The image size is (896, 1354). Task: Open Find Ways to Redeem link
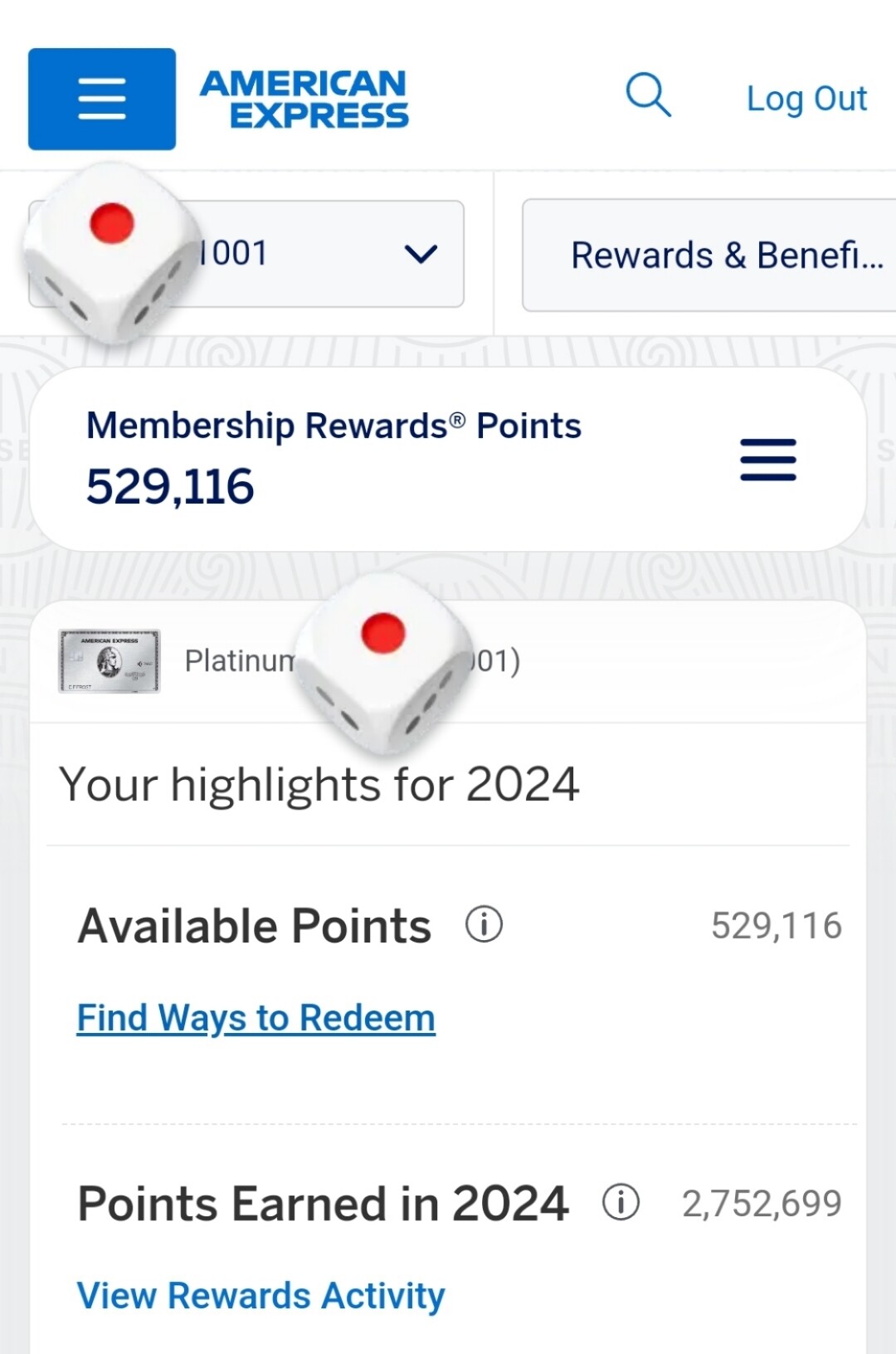click(256, 1018)
